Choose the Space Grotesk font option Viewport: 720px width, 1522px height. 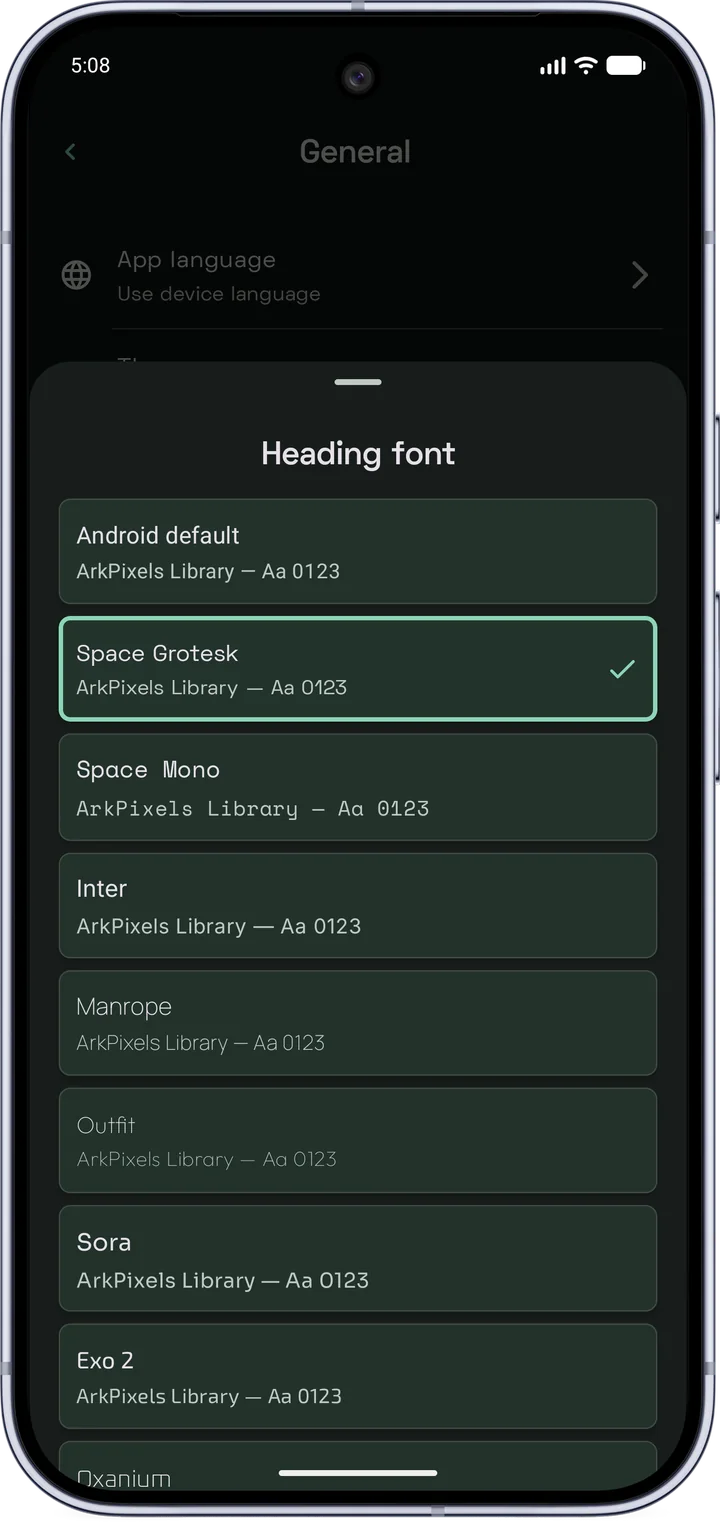[x=358, y=669]
